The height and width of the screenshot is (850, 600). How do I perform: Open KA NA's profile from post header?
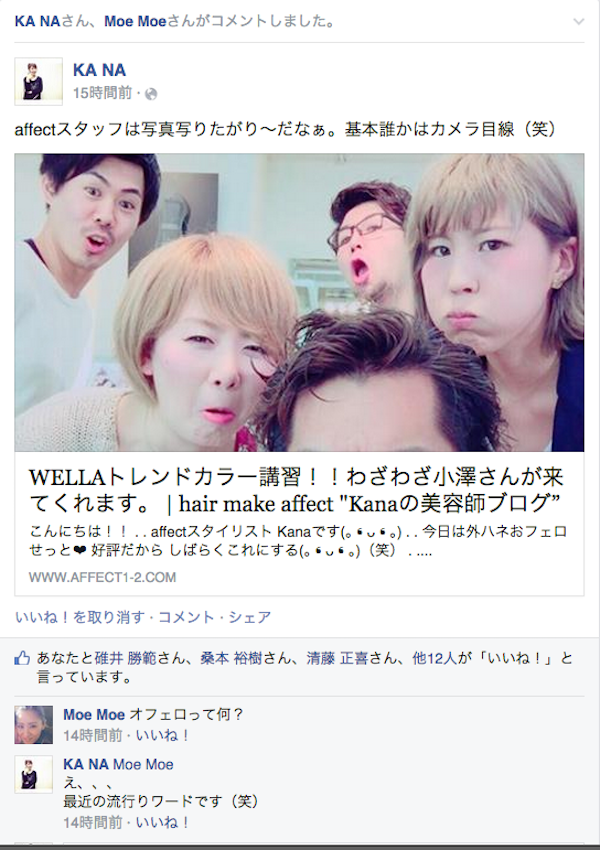[x=98, y=70]
